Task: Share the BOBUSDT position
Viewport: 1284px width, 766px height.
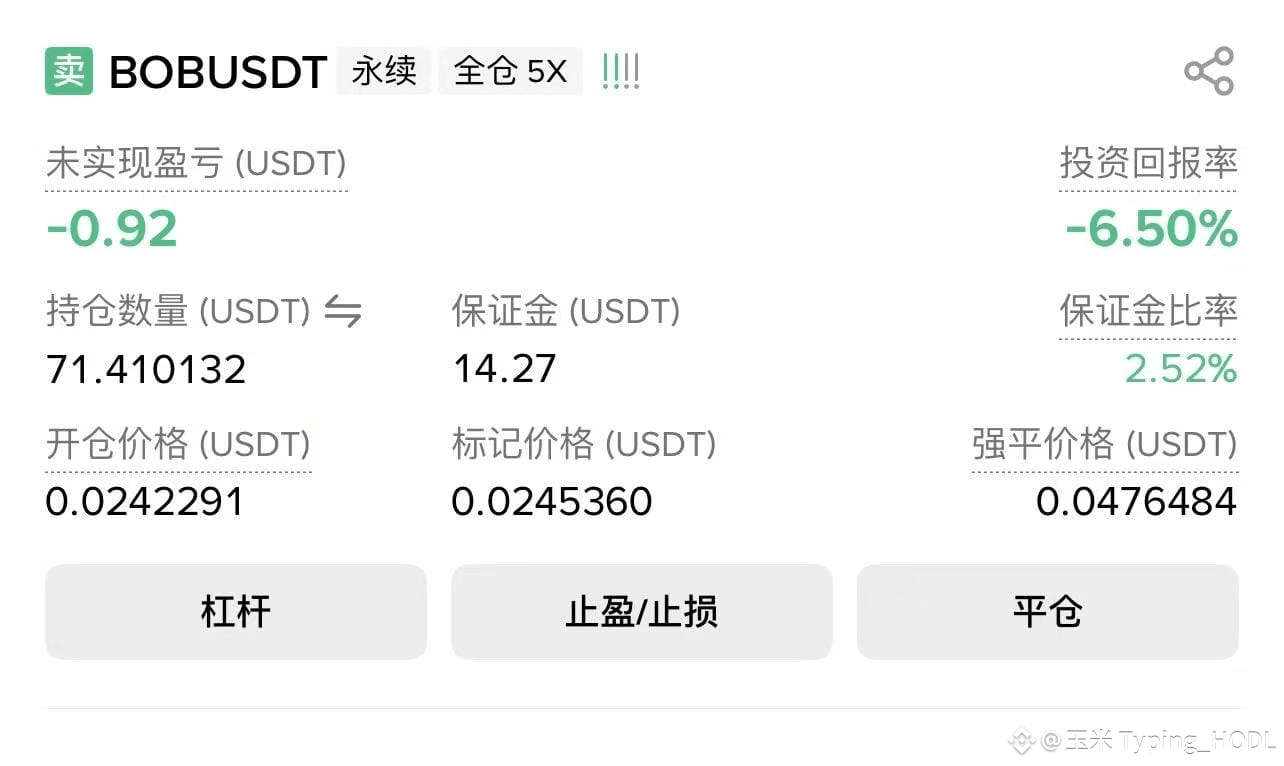Action: click(x=1209, y=71)
